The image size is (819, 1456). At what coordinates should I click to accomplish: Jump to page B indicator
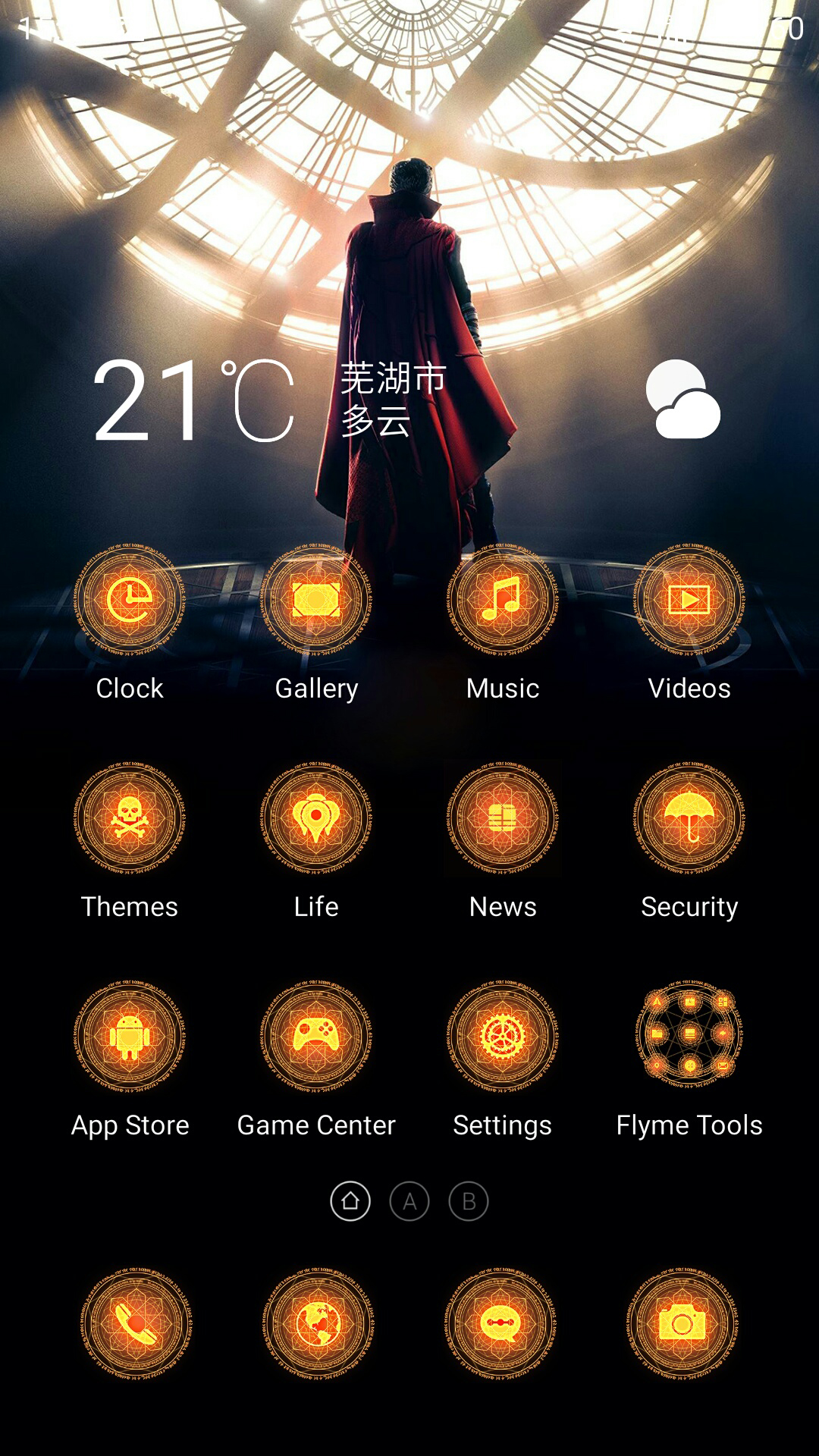tap(469, 1201)
